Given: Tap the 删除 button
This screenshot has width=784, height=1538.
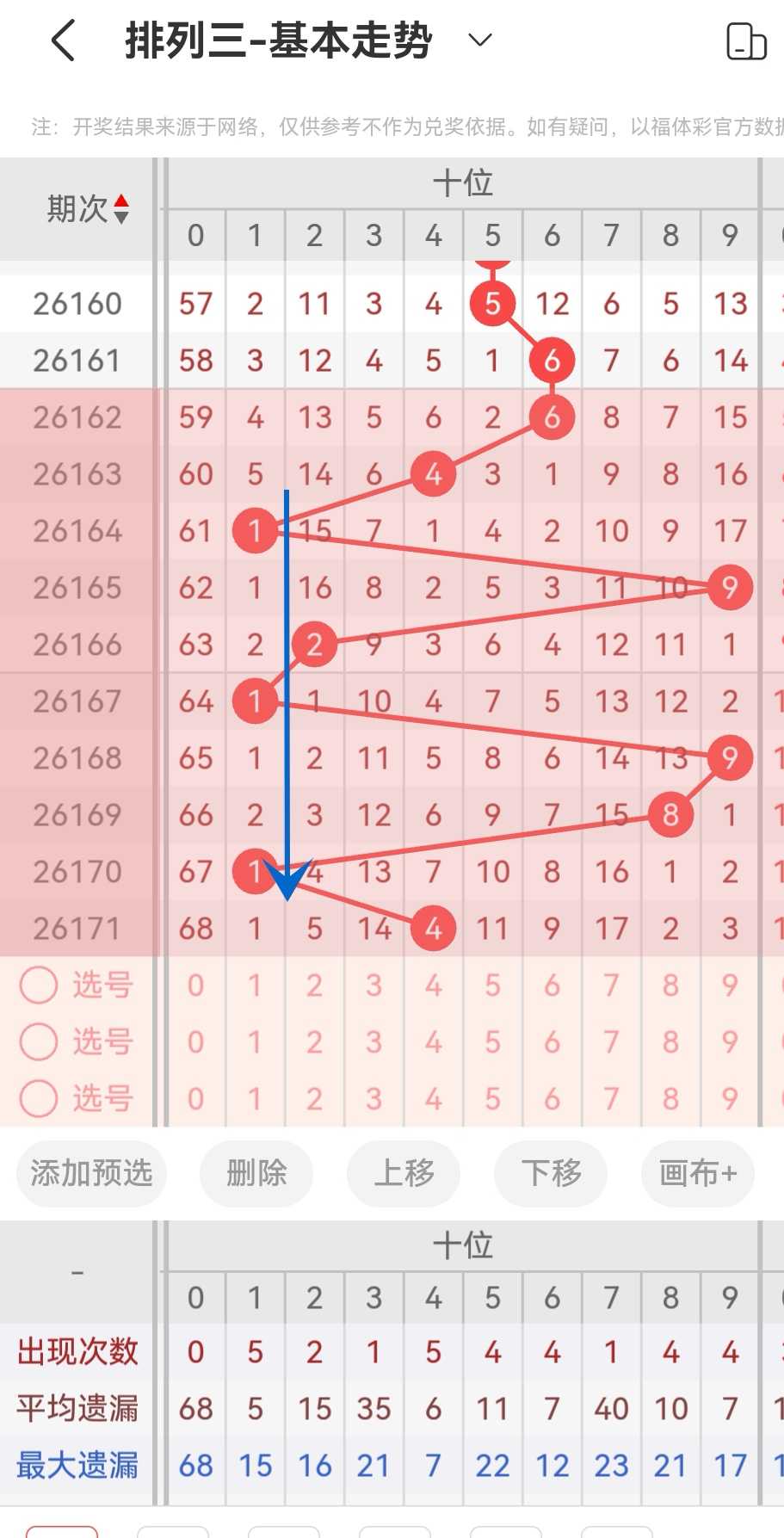Looking at the screenshot, I should pyautogui.click(x=256, y=1173).
